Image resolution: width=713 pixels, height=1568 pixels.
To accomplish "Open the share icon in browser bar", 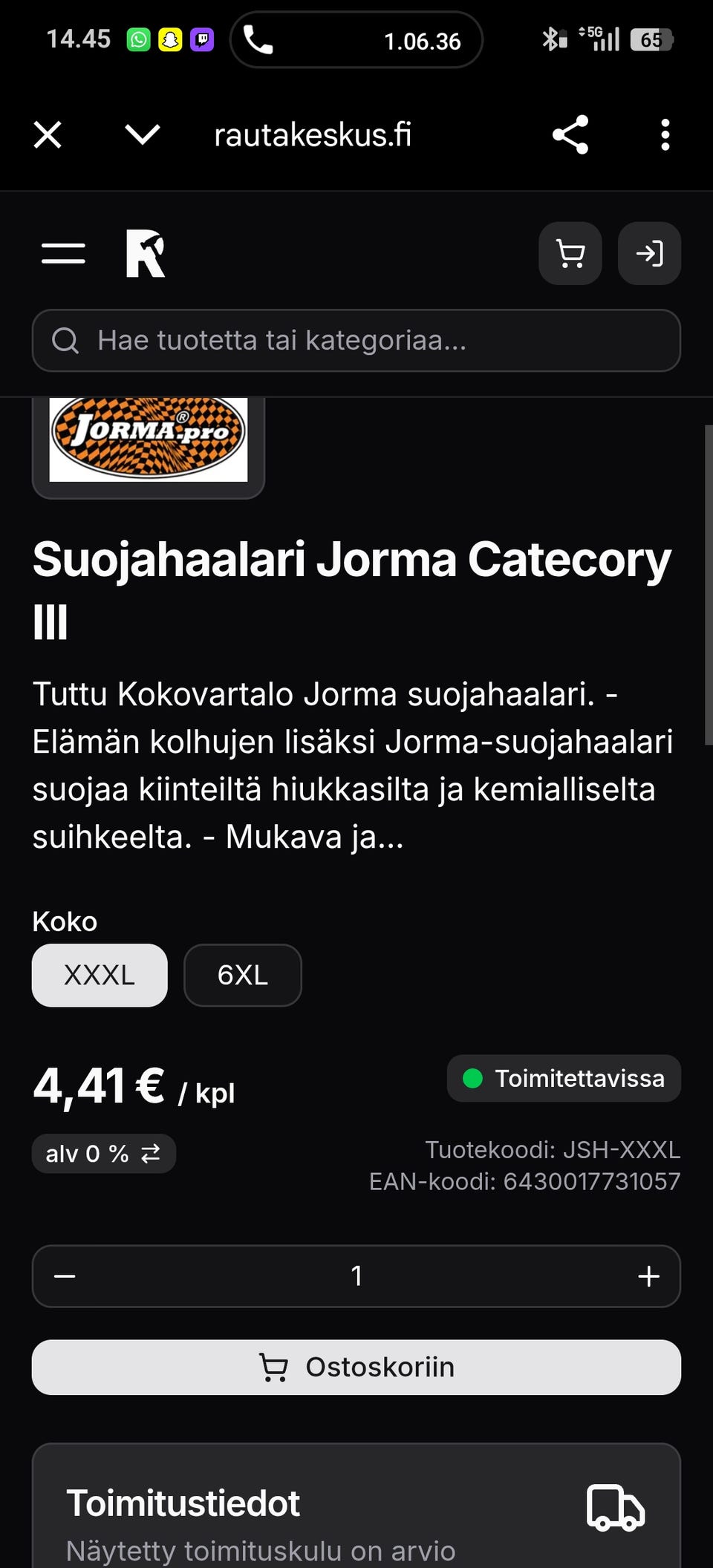I will click(570, 134).
